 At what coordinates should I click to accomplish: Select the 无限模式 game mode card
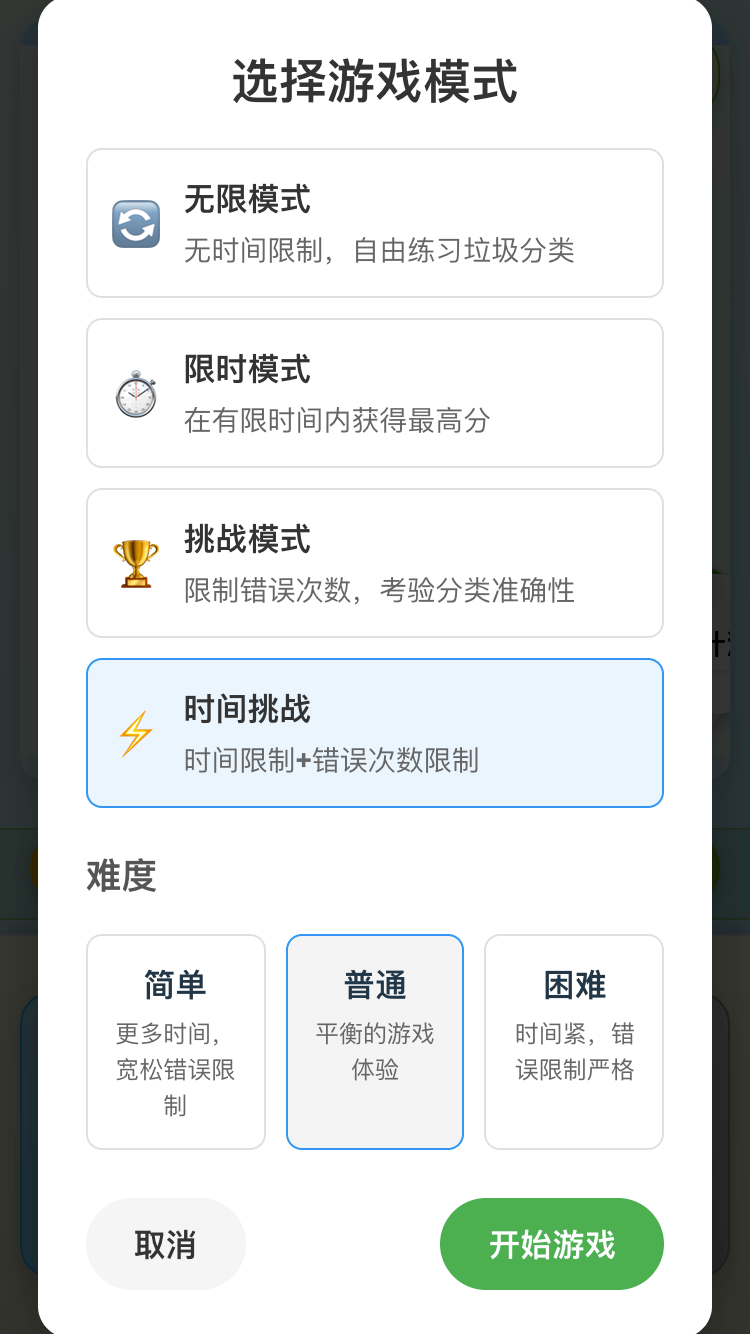point(375,223)
